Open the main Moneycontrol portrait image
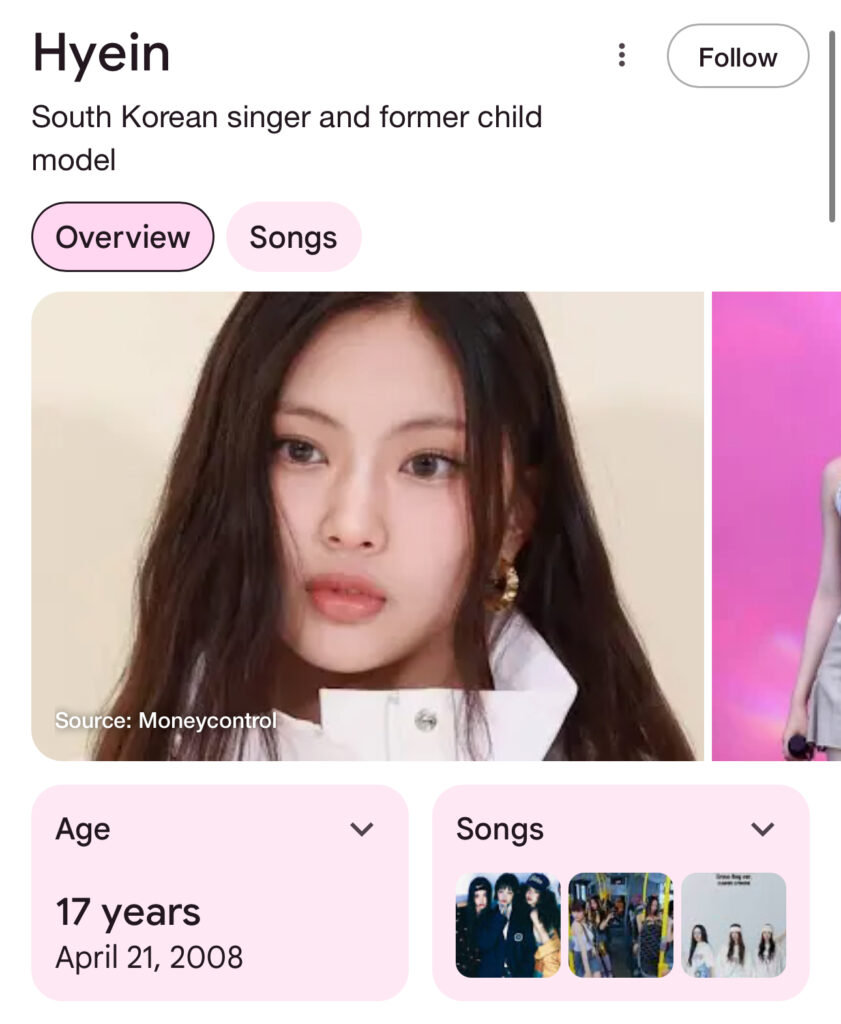 click(x=367, y=526)
